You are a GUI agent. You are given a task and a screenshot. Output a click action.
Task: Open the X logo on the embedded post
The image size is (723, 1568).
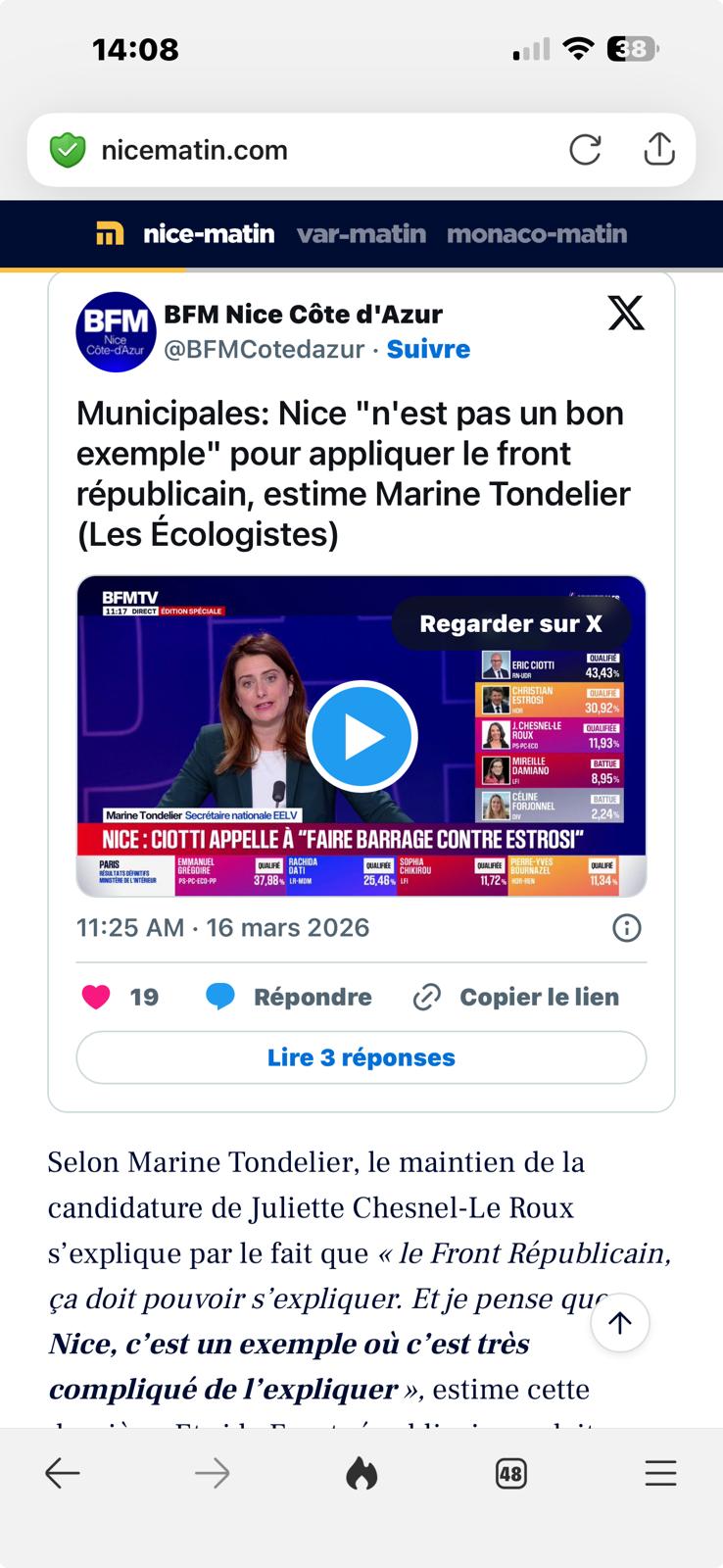(626, 313)
